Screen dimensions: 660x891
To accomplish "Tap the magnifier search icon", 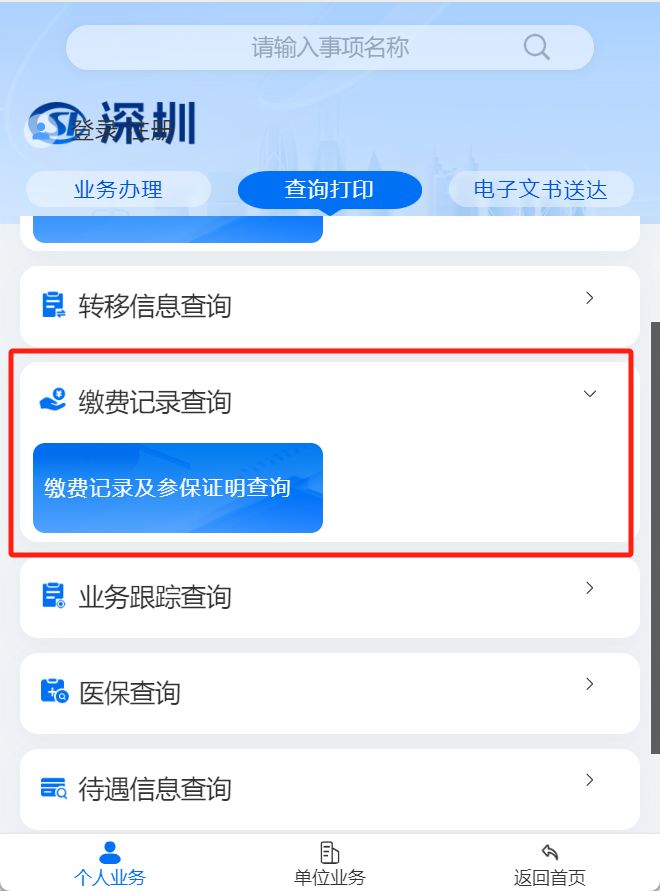I will click(537, 47).
